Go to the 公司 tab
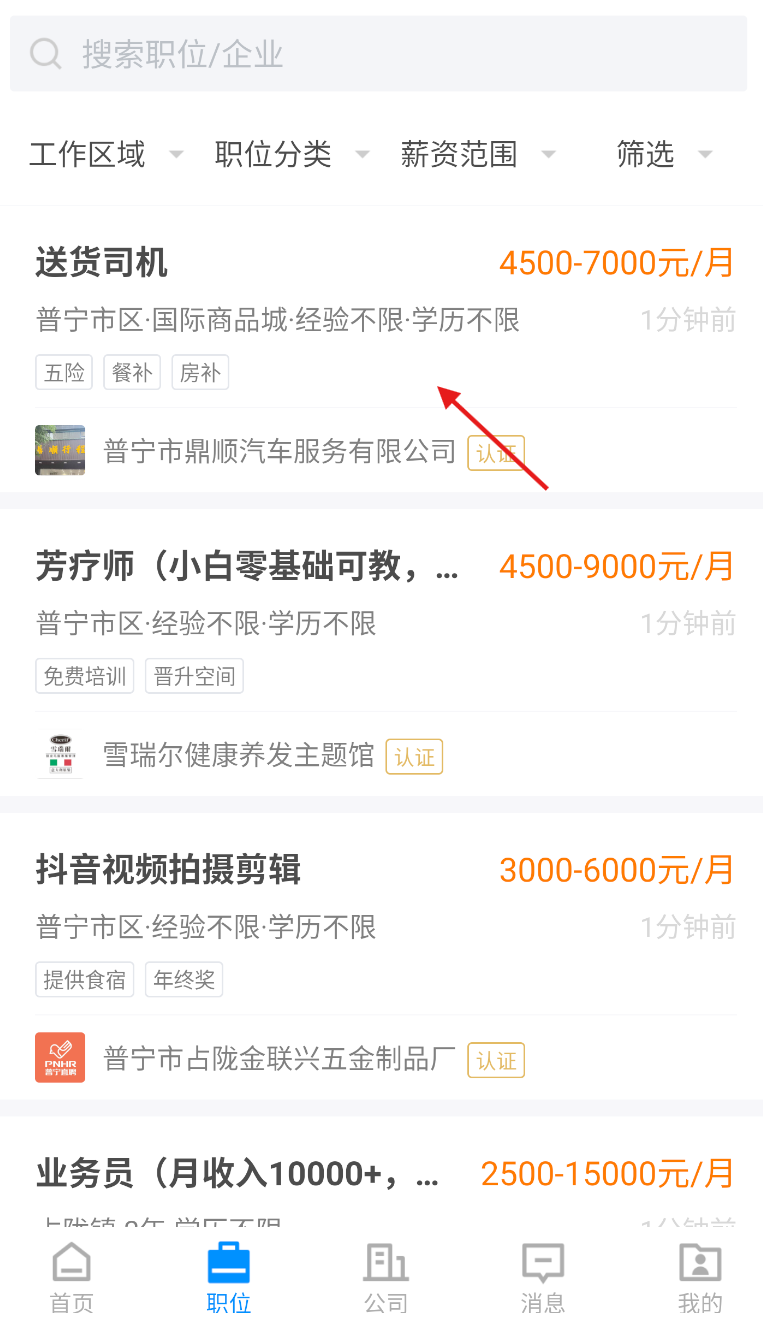Viewport: 763px width, 1318px height. pos(386,1278)
